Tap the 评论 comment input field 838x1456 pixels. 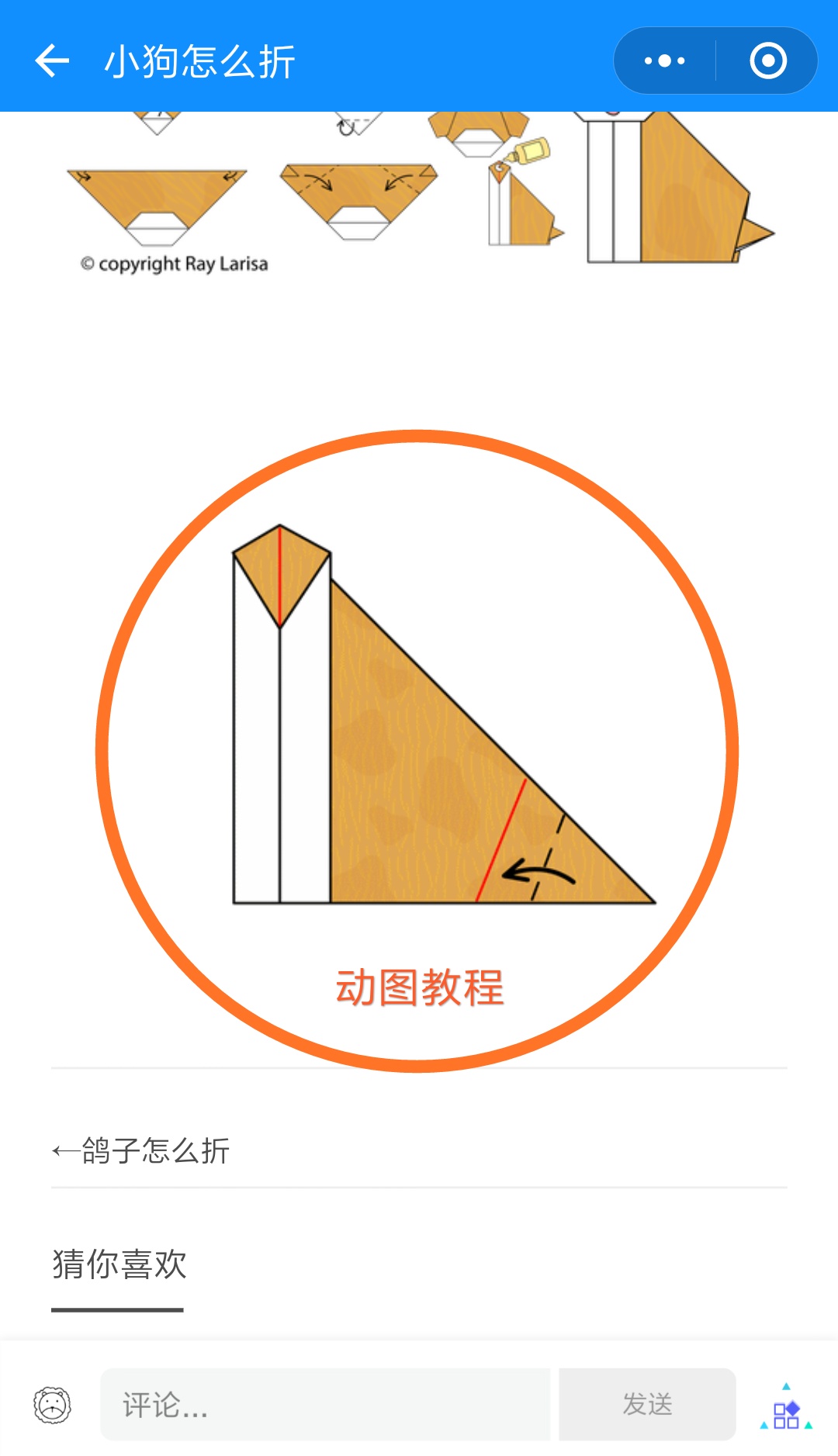[x=325, y=1404]
